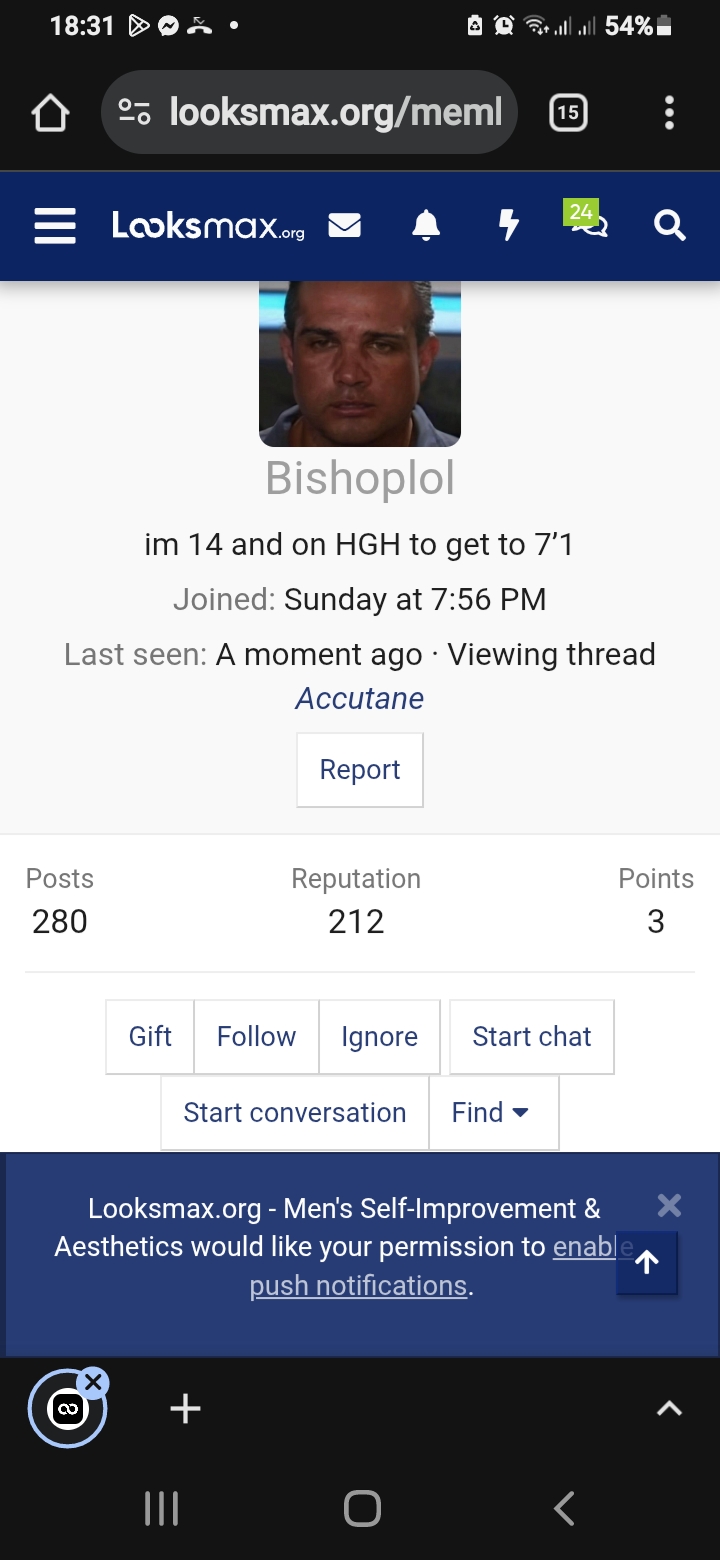This screenshot has width=720, height=1560.
Task: Open Chrome's three-dot overflow menu
Action: click(x=669, y=112)
